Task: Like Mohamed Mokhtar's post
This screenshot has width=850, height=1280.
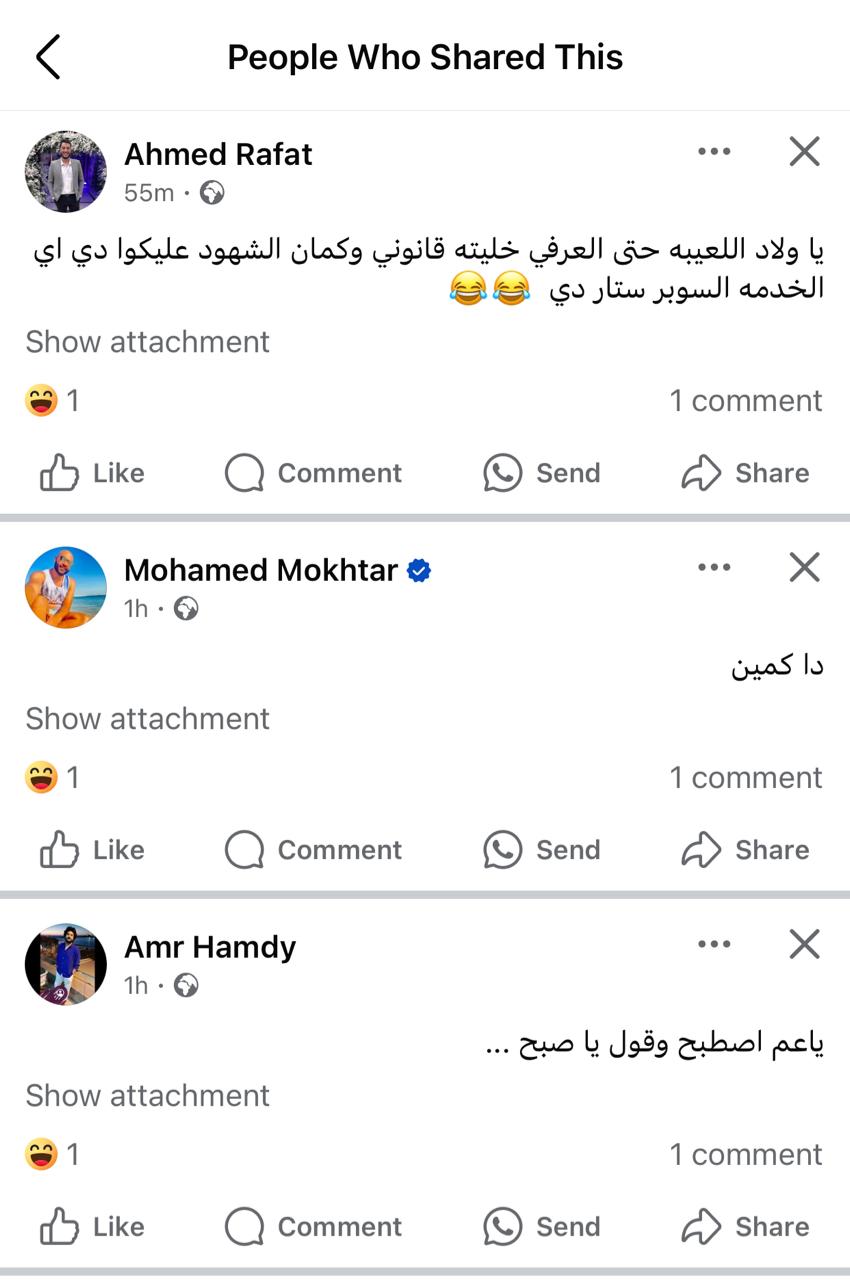Action: tap(92, 850)
